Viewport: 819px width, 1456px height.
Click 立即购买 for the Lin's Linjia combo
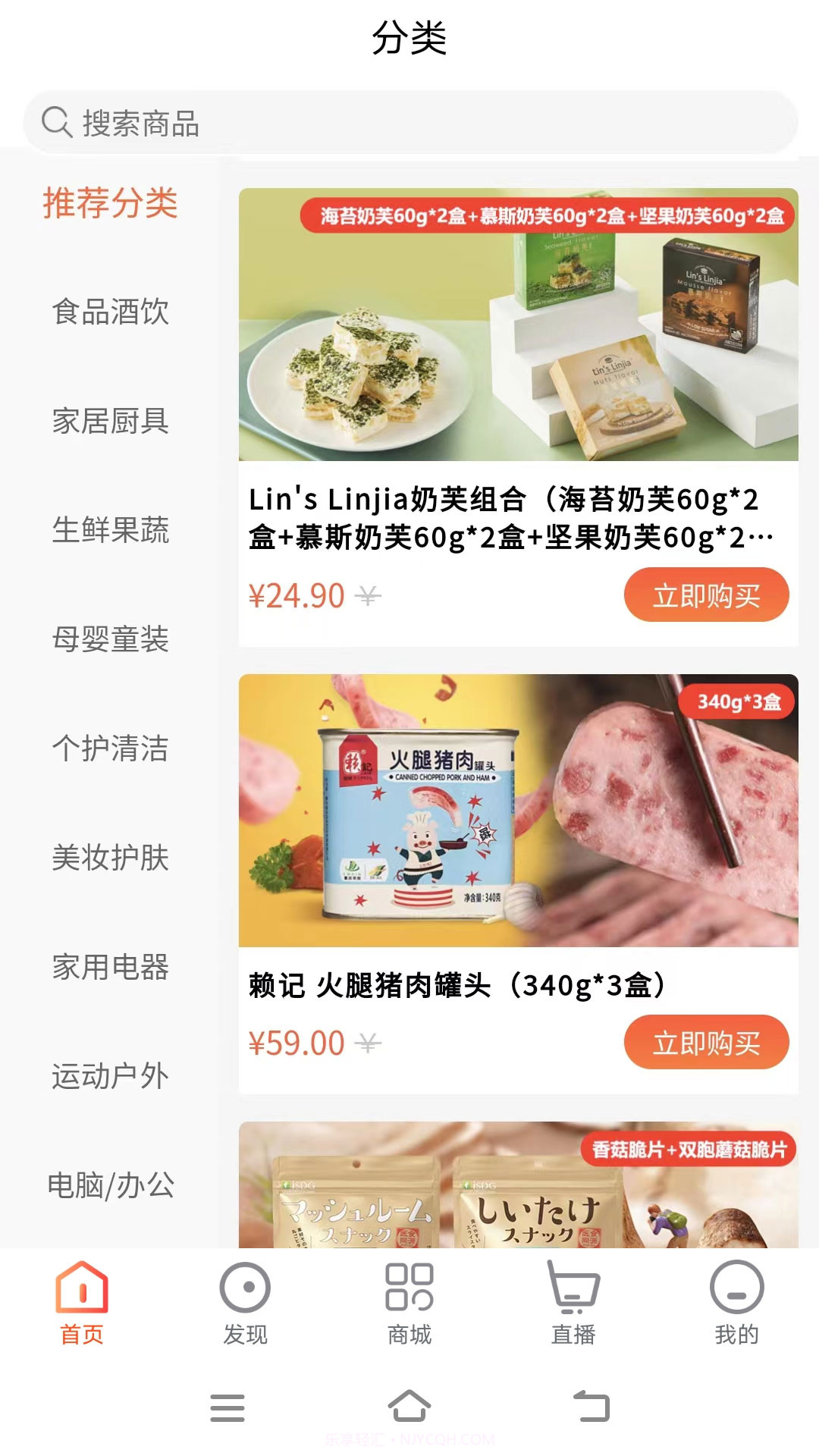click(x=706, y=595)
